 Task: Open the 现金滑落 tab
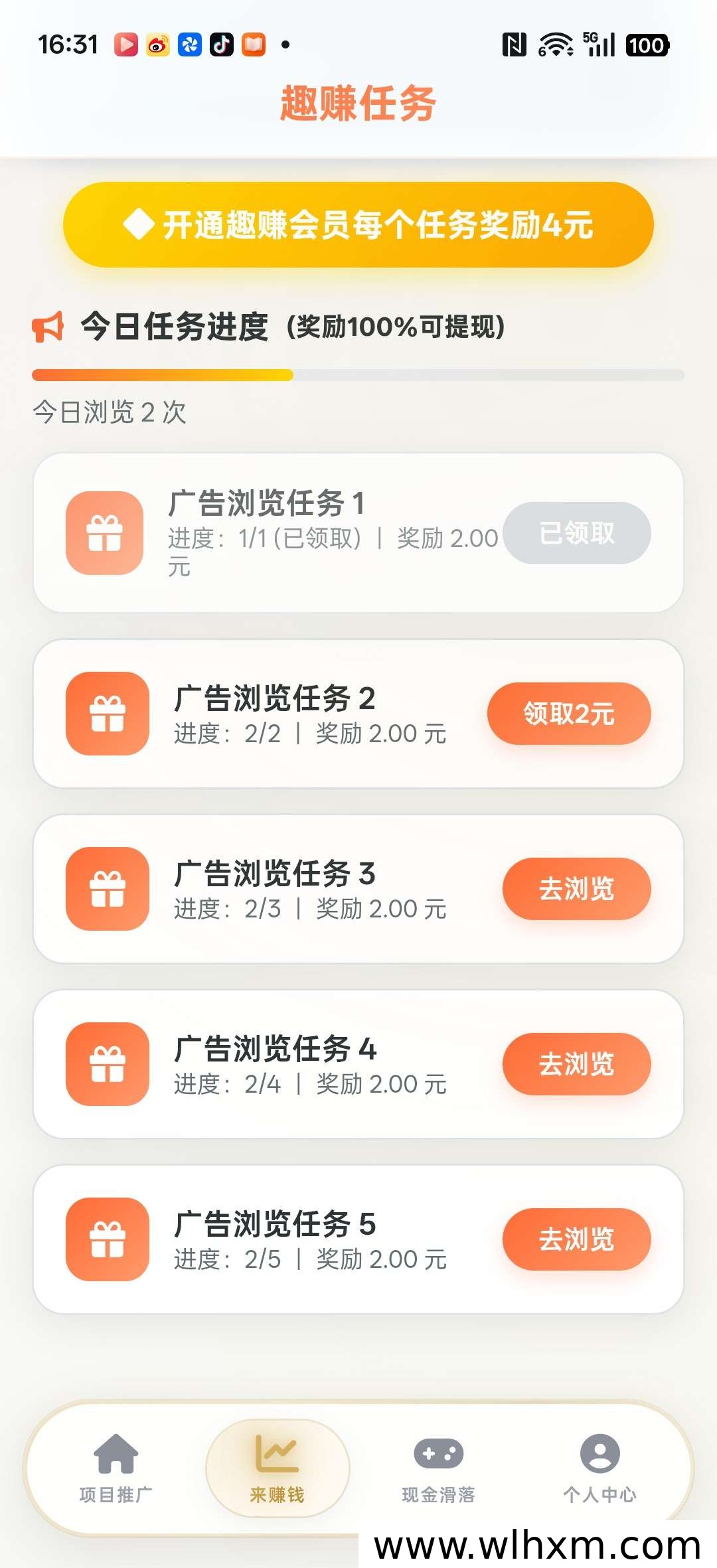439,1468
